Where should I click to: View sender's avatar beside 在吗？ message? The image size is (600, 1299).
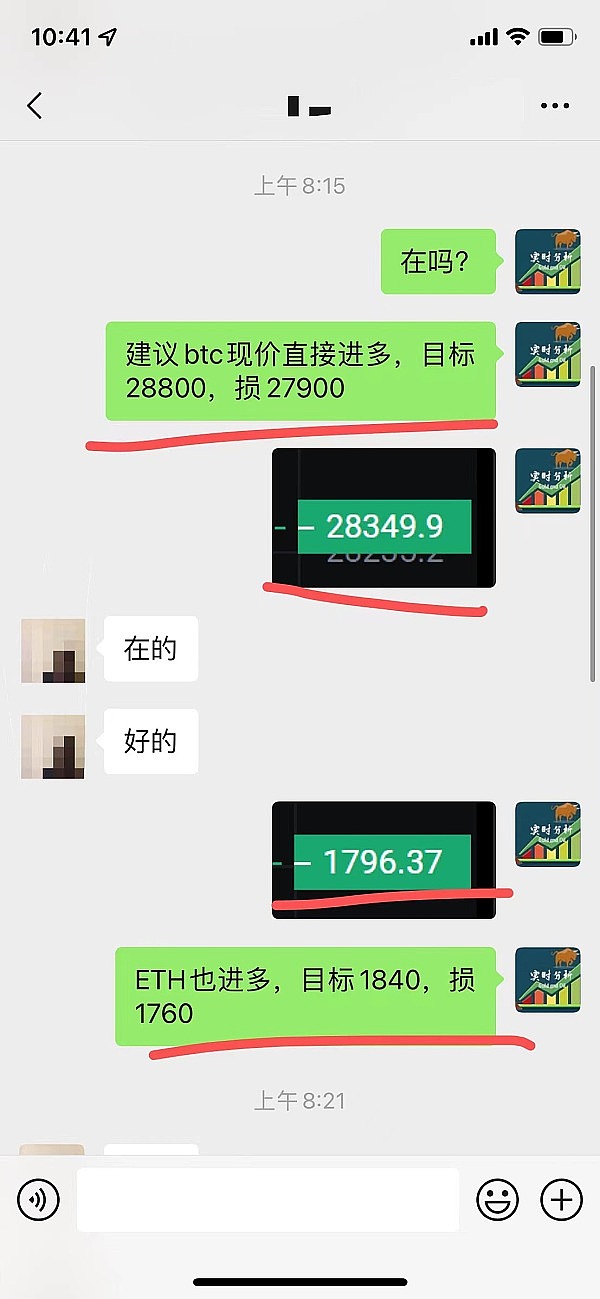click(x=547, y=262)
